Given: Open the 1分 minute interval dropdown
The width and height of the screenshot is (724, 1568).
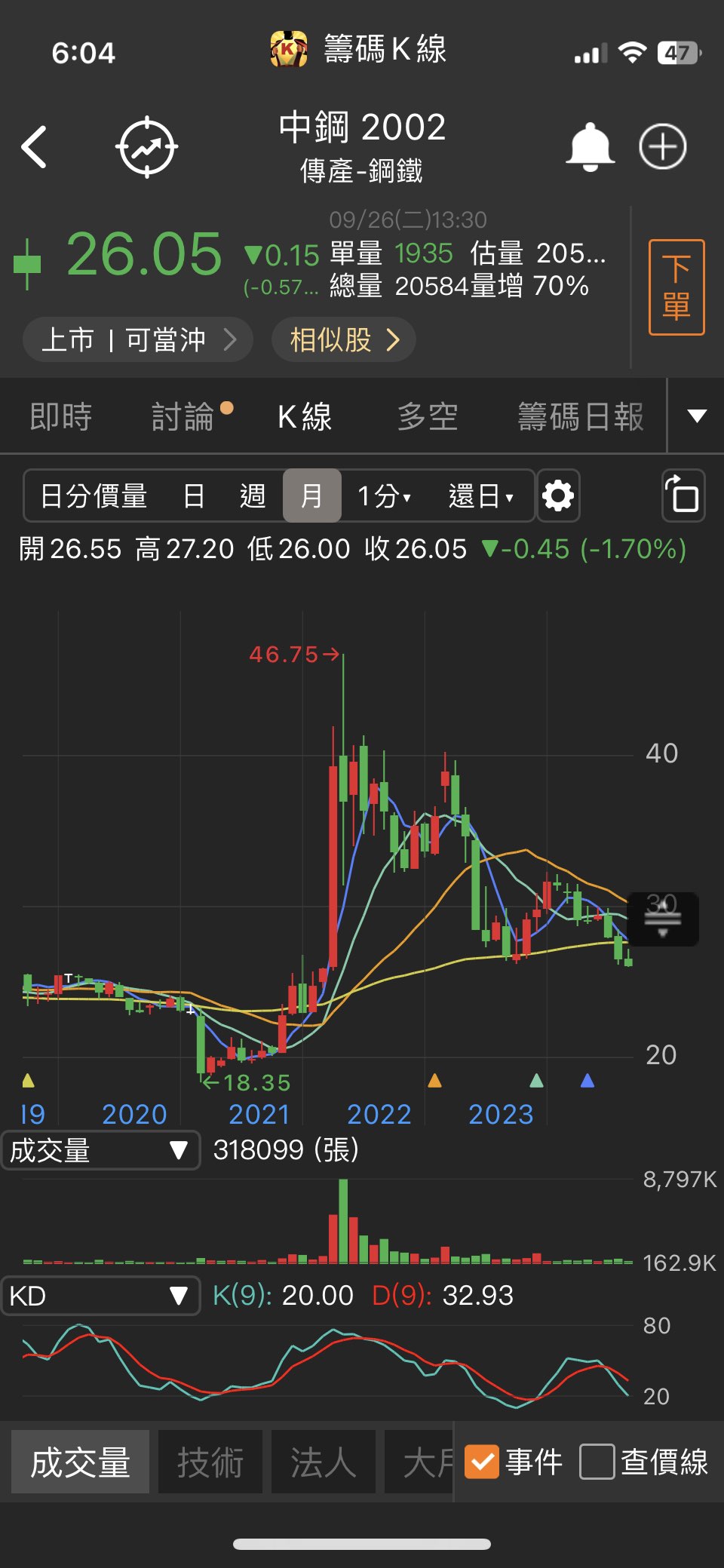Looking at the screenshot, I should (384, 496).
